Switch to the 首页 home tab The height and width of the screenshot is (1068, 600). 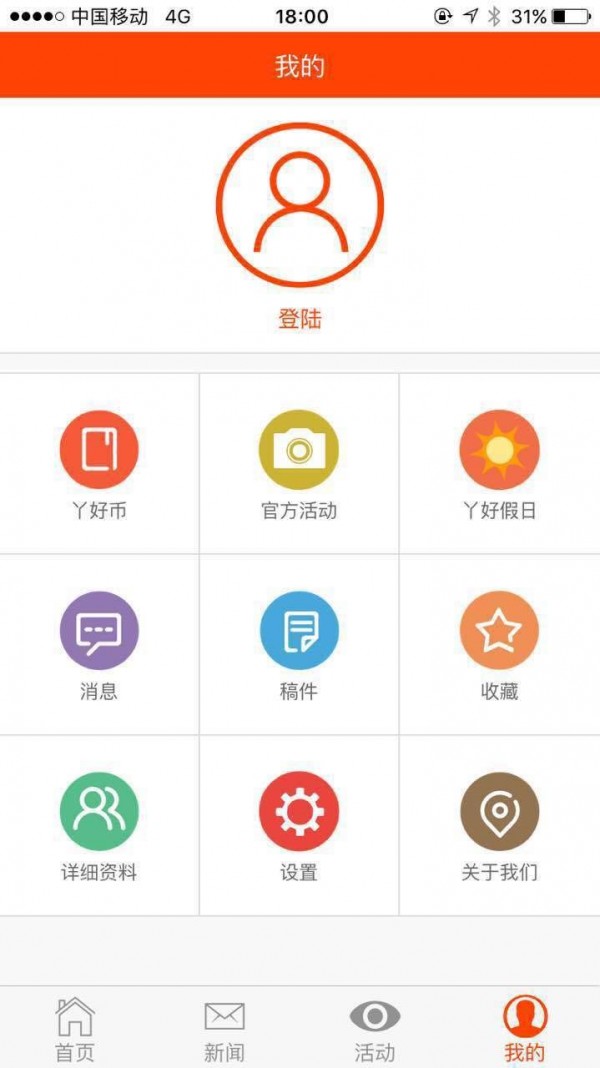click(x=75, y=1029)
